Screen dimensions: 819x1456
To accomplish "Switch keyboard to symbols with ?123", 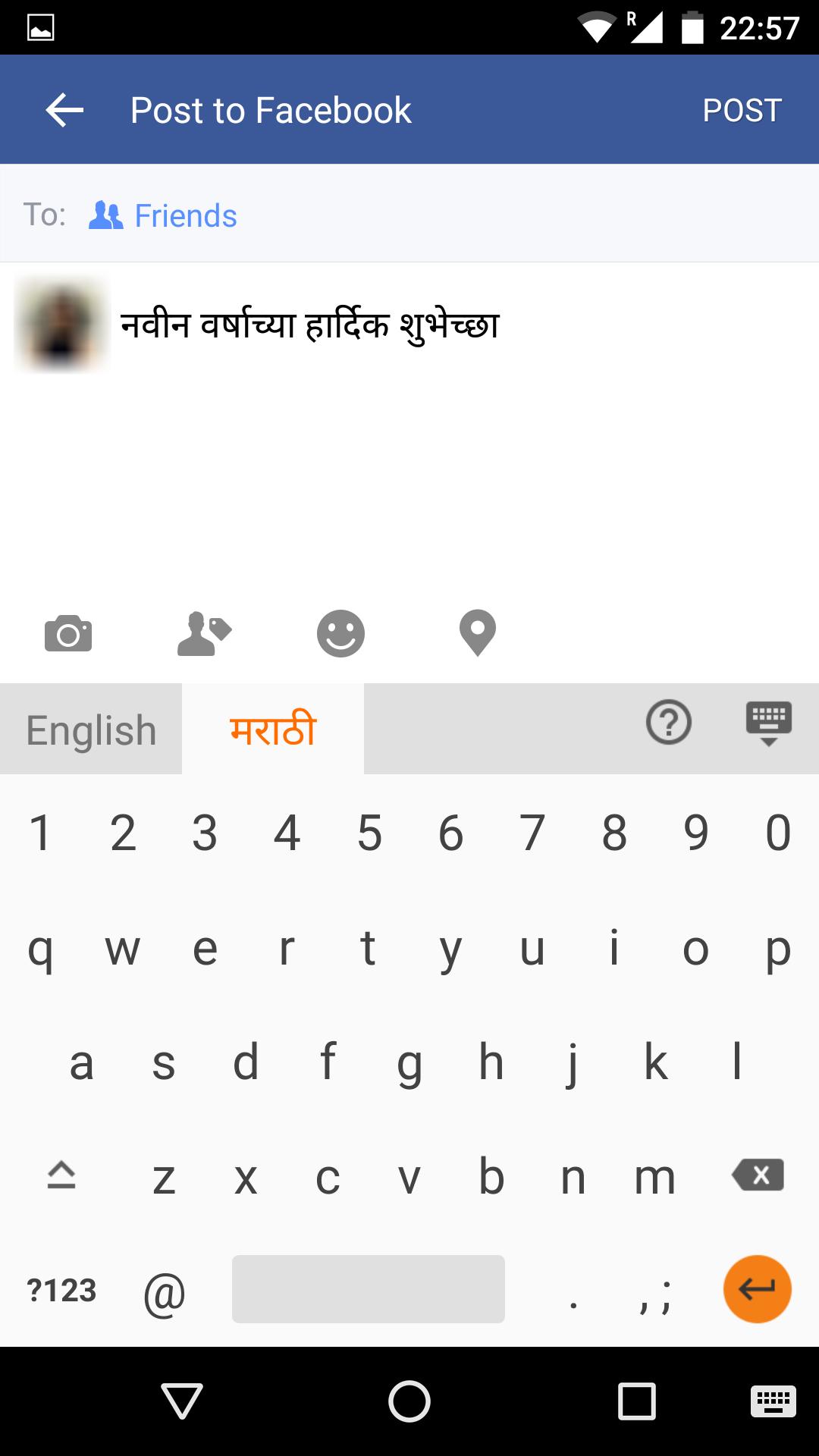I will pos(60,1288).
